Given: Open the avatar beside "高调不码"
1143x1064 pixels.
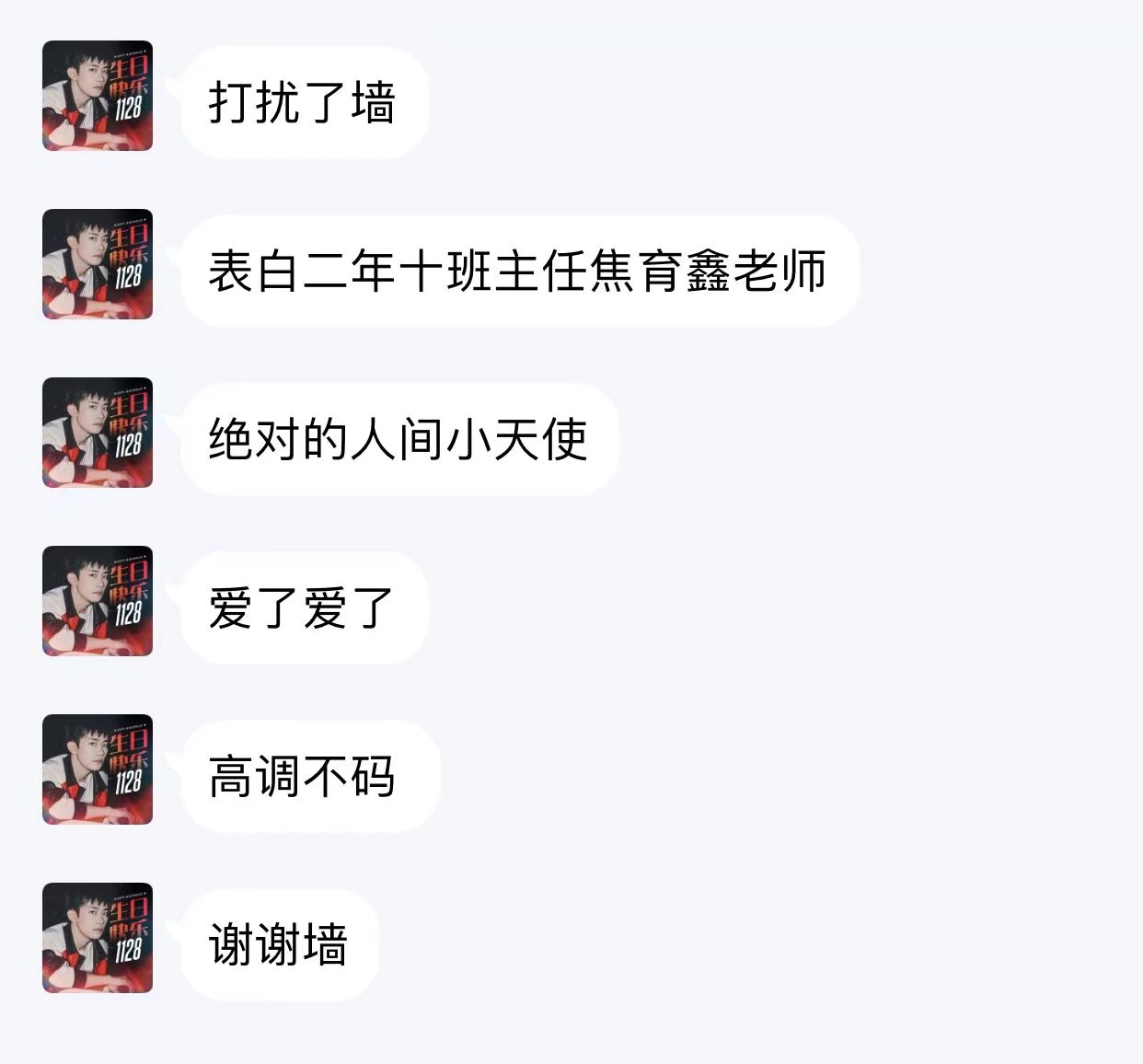Looking at the screenshot, I should 98,769.
